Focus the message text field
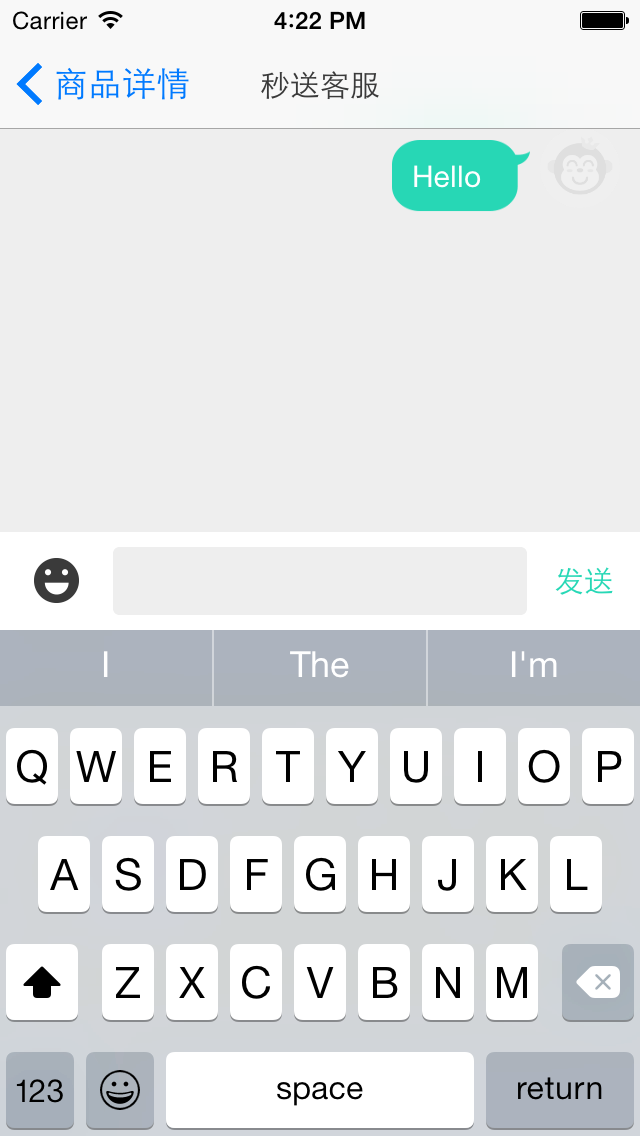The width and height of the screenshot is (640, 1136). [319, 581]
